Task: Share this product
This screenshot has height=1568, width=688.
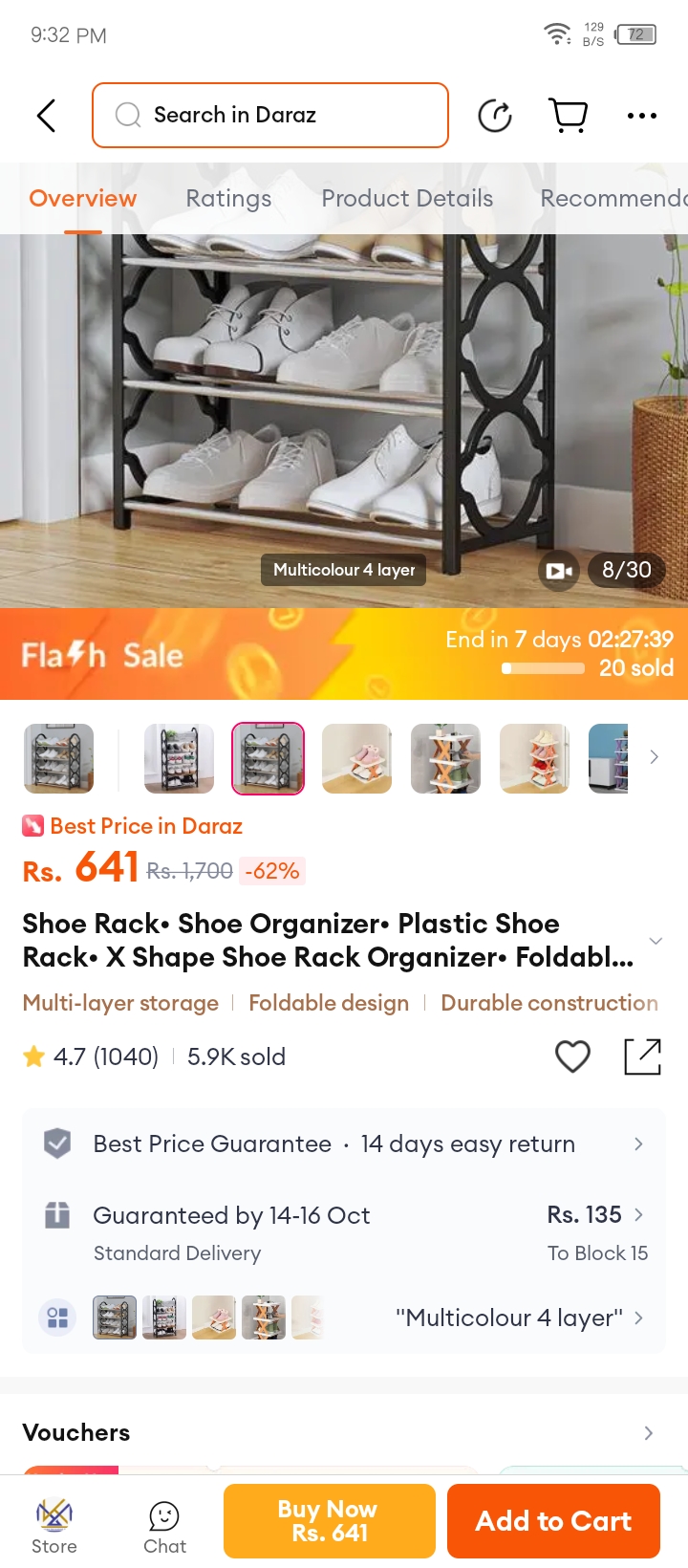Action: pyautogui.click(x=642, y=1056)
